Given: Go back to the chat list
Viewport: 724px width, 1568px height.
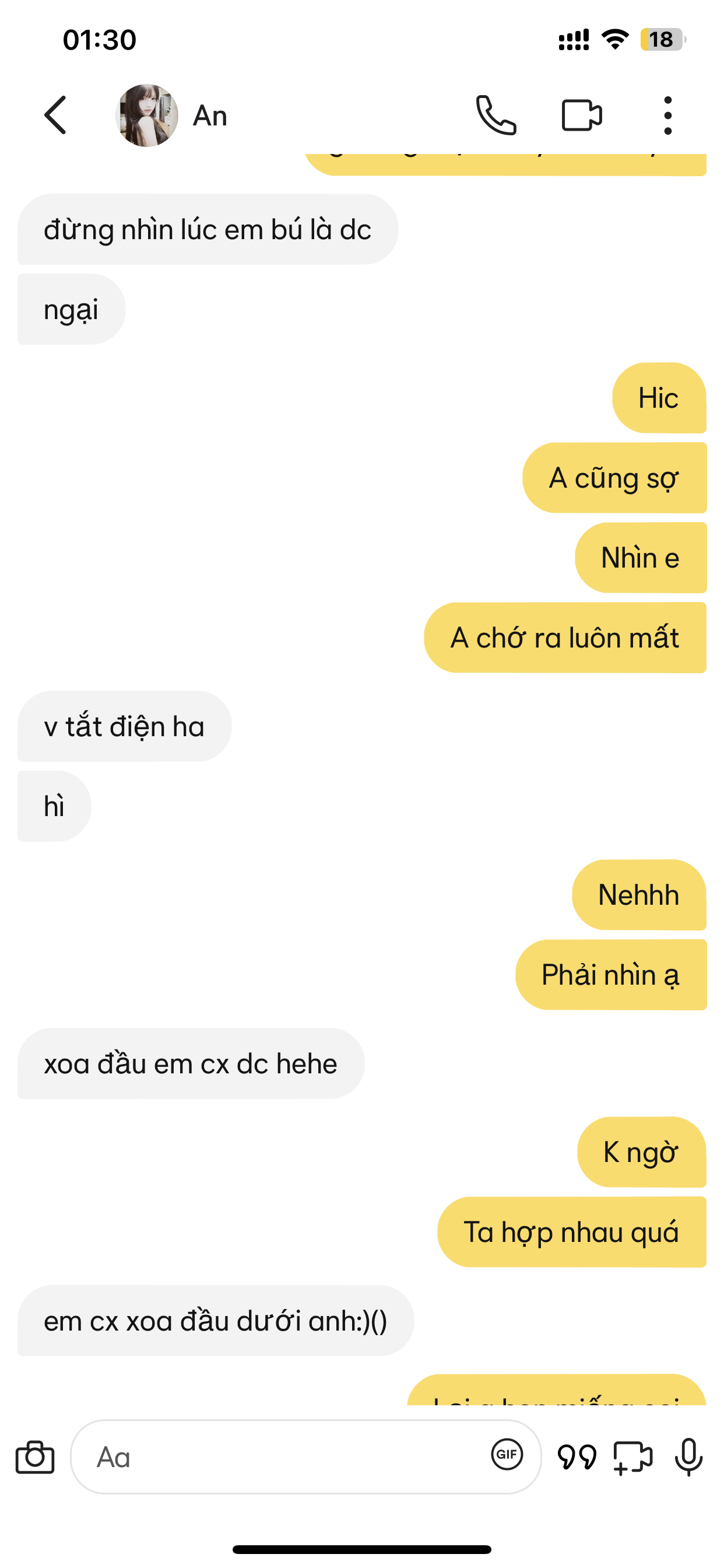Looking at the screenshot, I should [55, 115].
